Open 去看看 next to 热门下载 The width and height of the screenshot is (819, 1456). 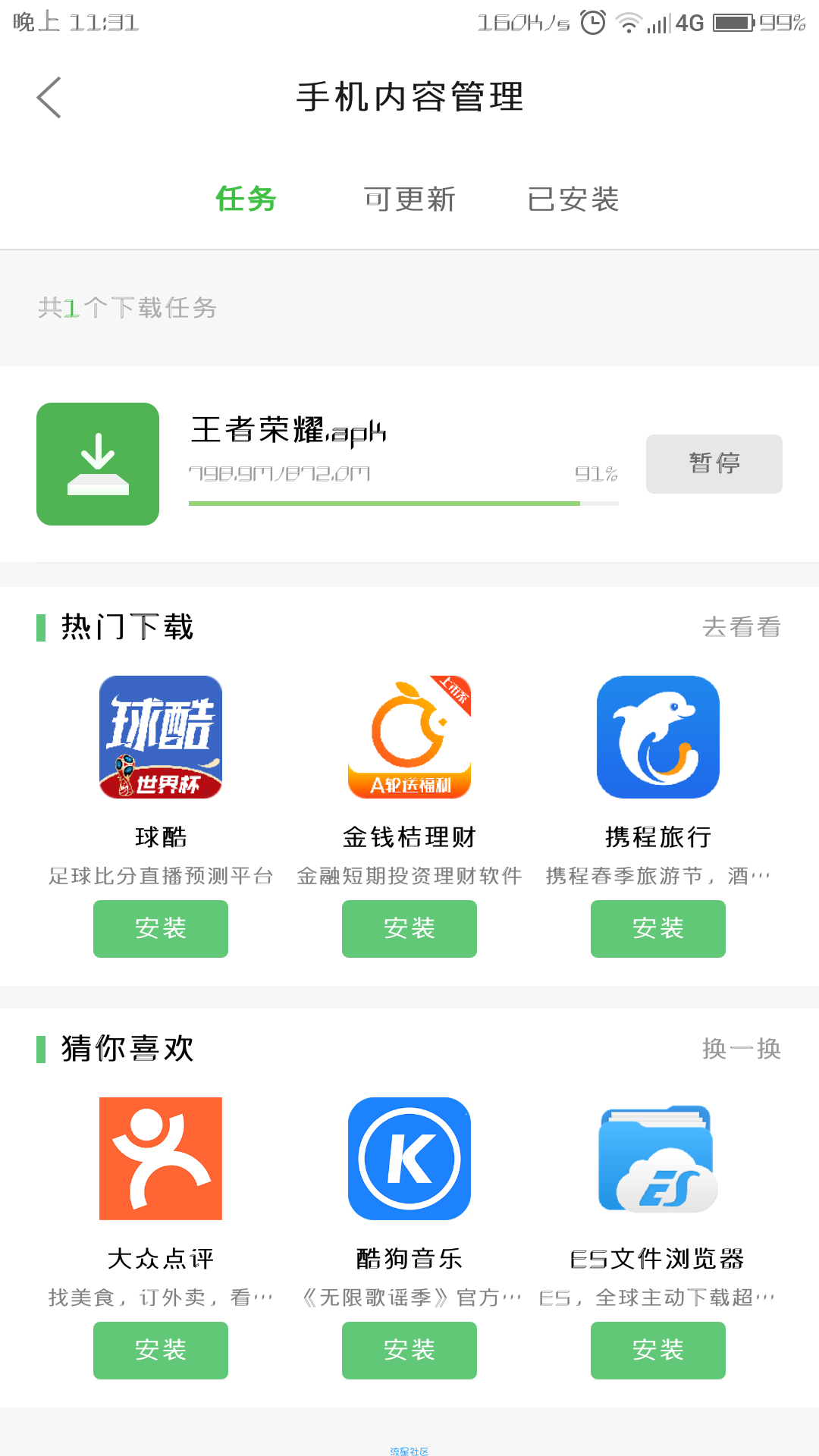pos(742,627)
